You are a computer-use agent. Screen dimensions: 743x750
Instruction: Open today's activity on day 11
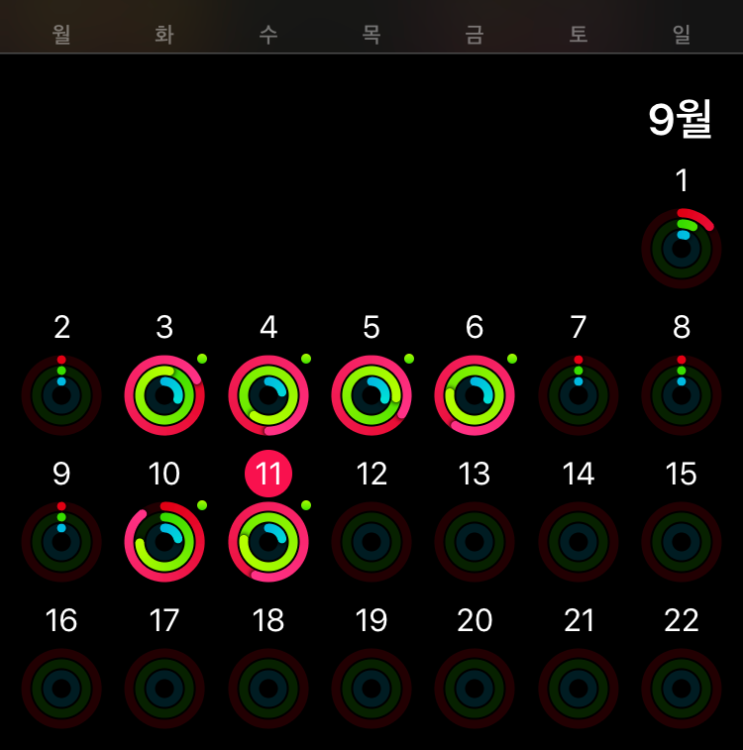[268, 542]
